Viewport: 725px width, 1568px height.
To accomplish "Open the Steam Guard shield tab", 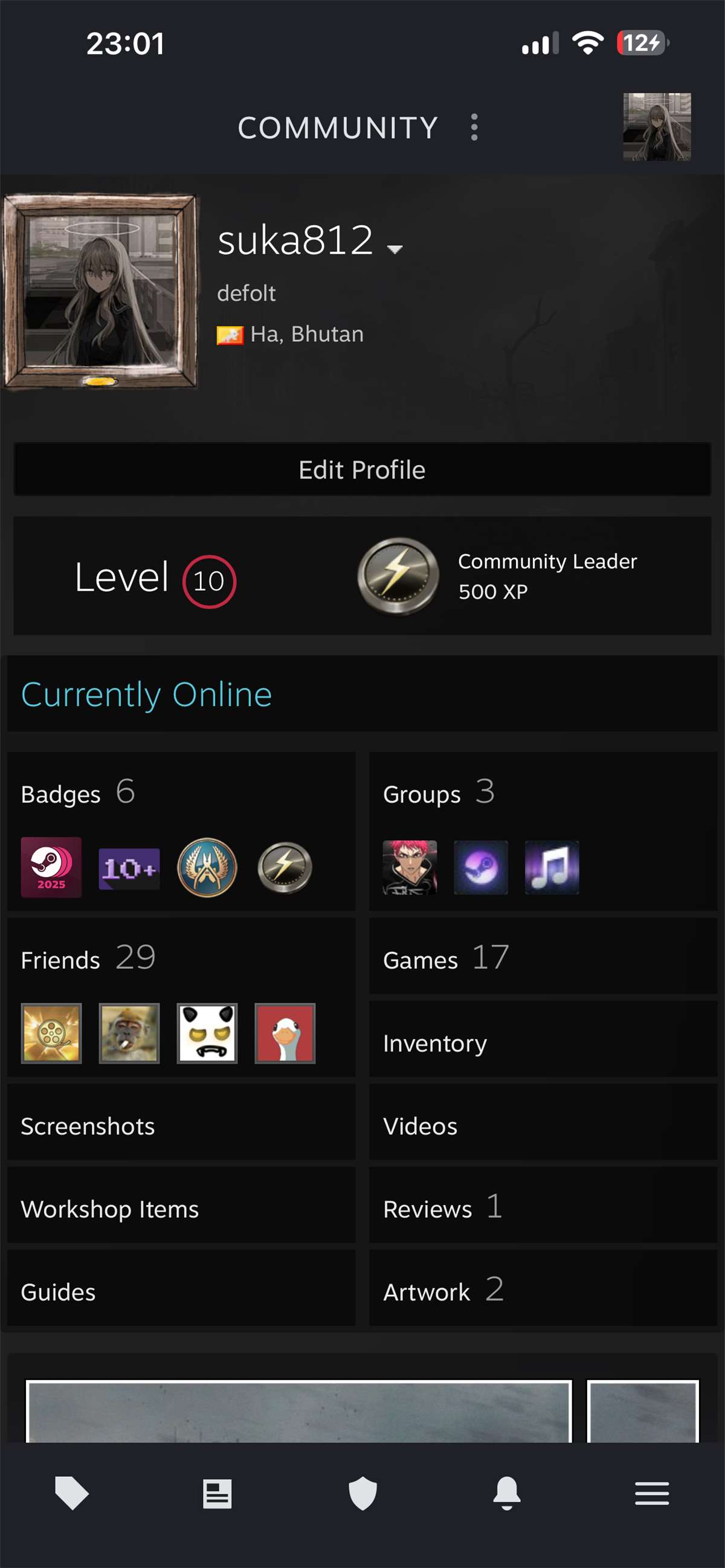I will (362, 1493).
